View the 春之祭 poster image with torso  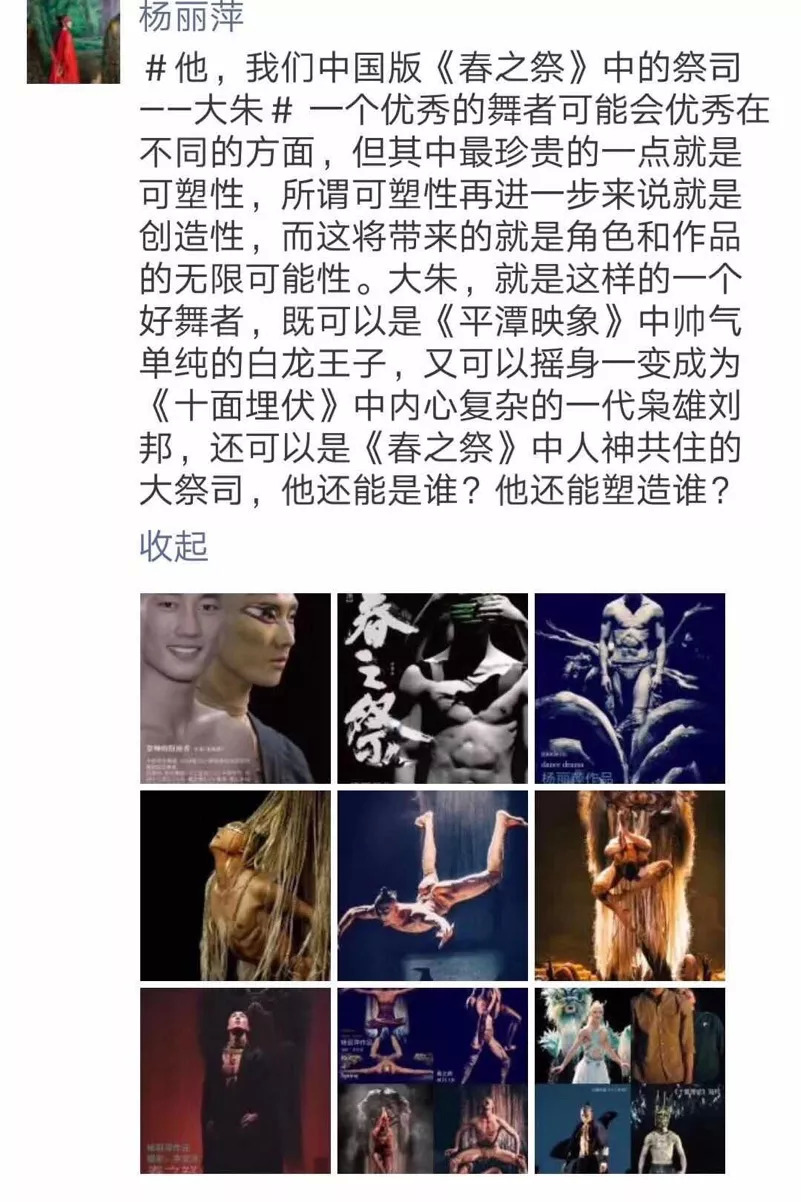click(x=432, y=688)
